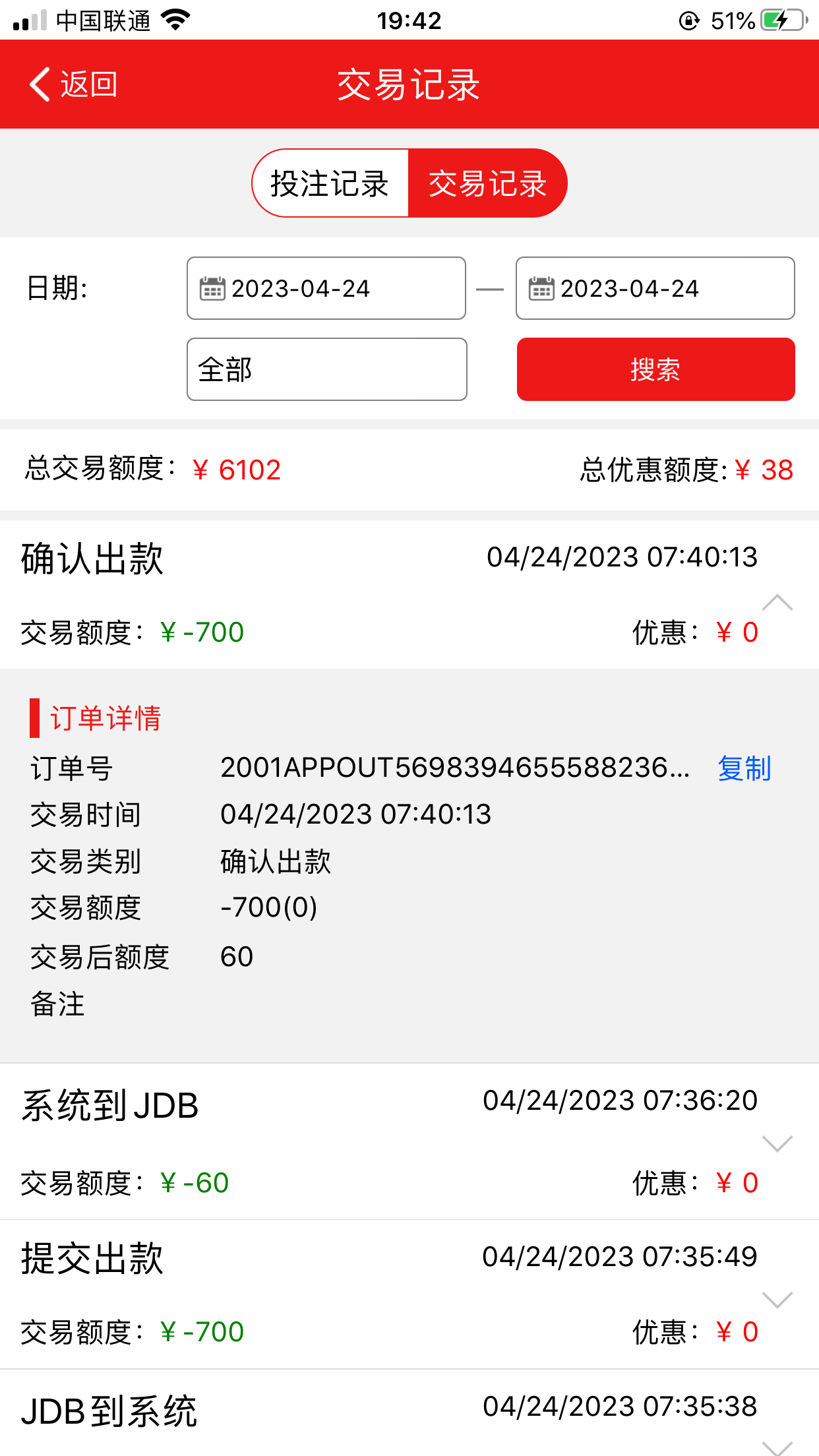Expand the 提交出款 transaction

(777, 1299)
